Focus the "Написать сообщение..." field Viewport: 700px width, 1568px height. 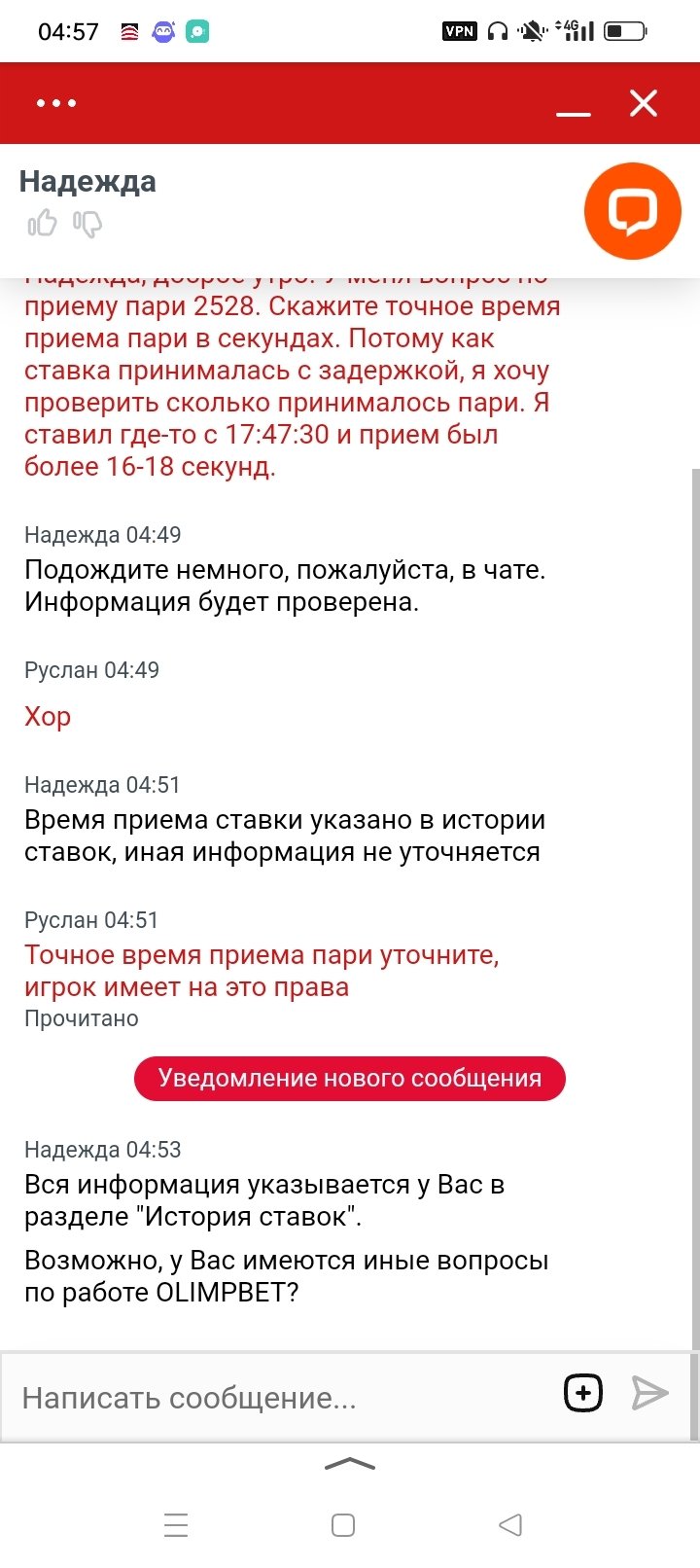[282, 1398]
